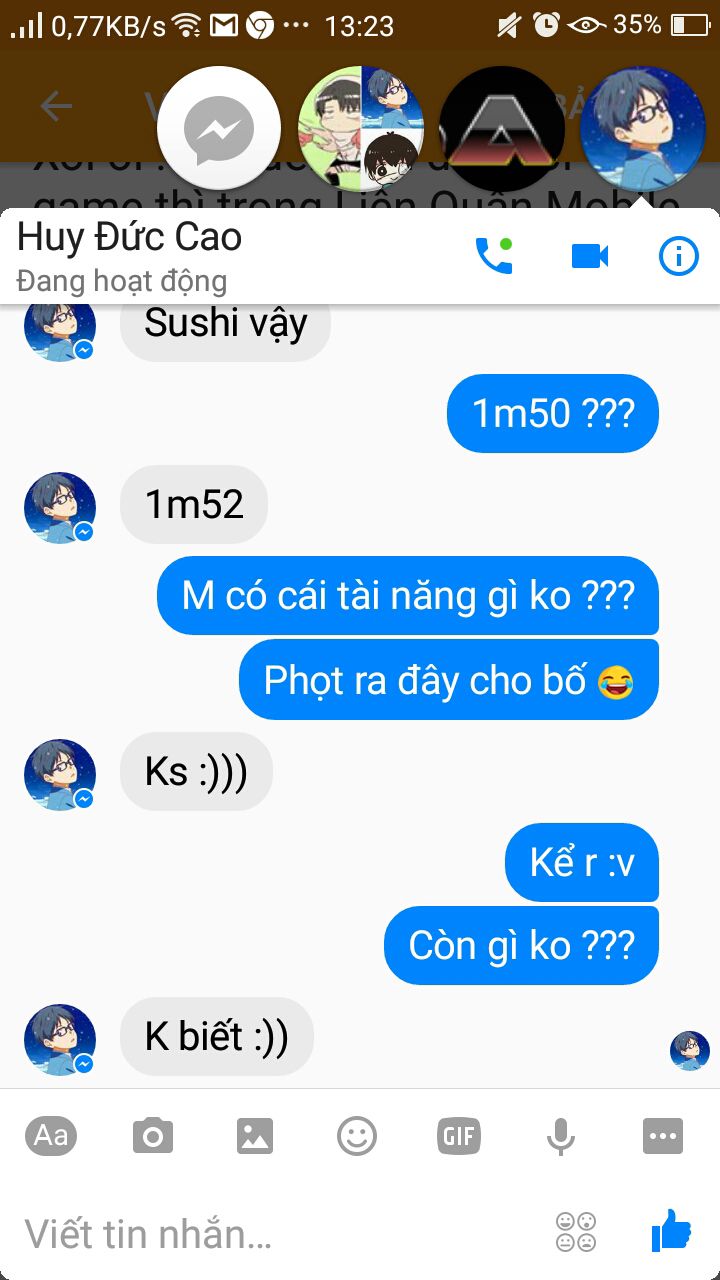The width and height of the screenshot is (720, 1280).
Task: Open the camera to take a photo
Action: [153, 1136]
